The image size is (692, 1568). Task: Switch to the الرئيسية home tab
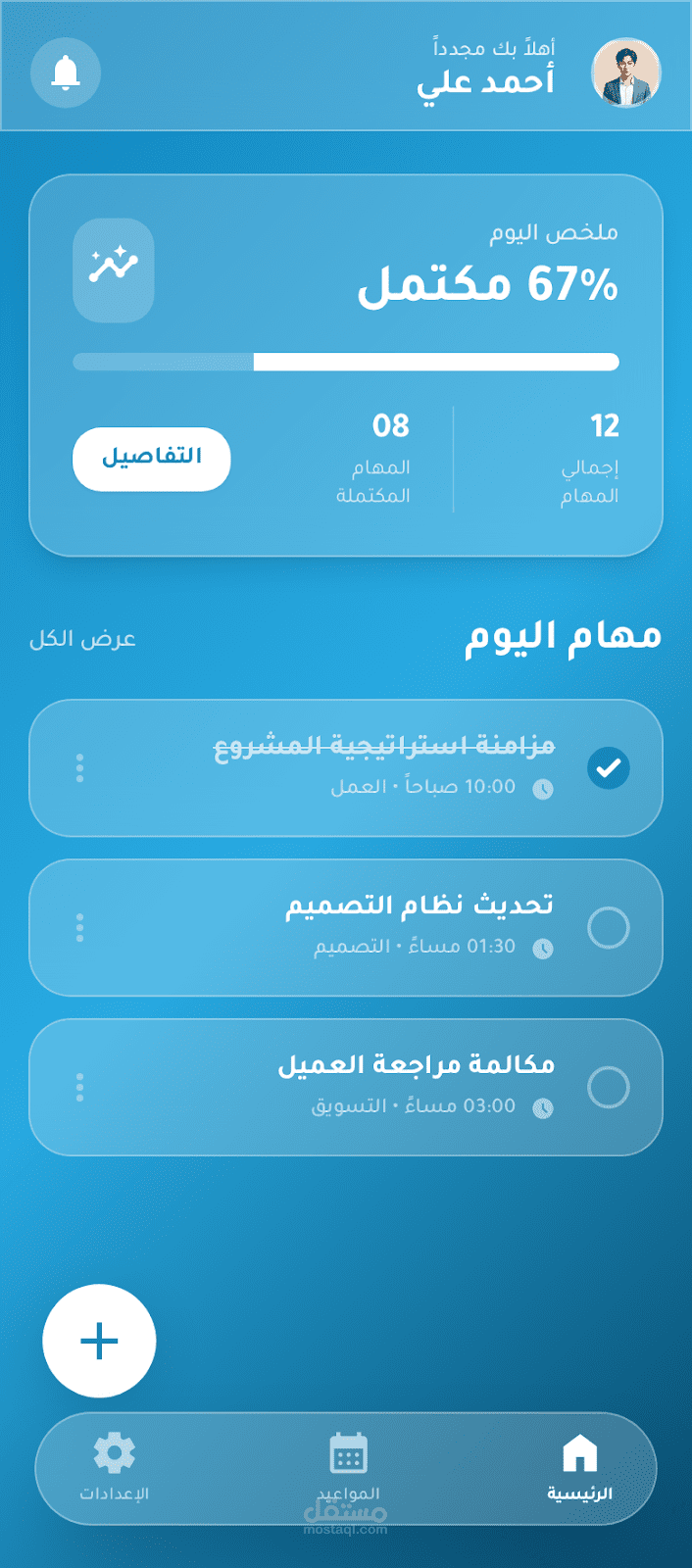coord(579,1467)
